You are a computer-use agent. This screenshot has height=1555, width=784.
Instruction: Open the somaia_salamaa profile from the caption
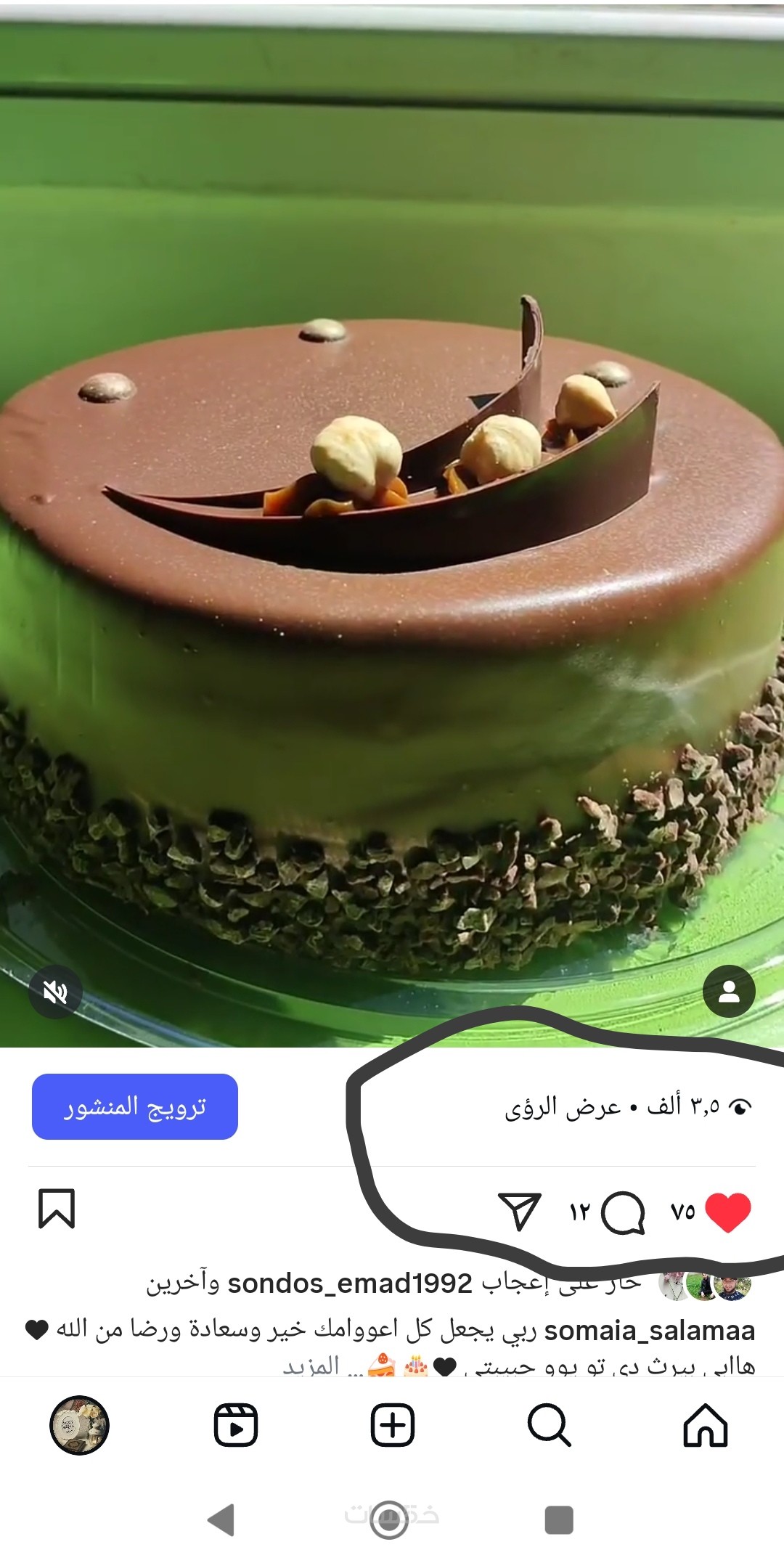[649, 1331]
